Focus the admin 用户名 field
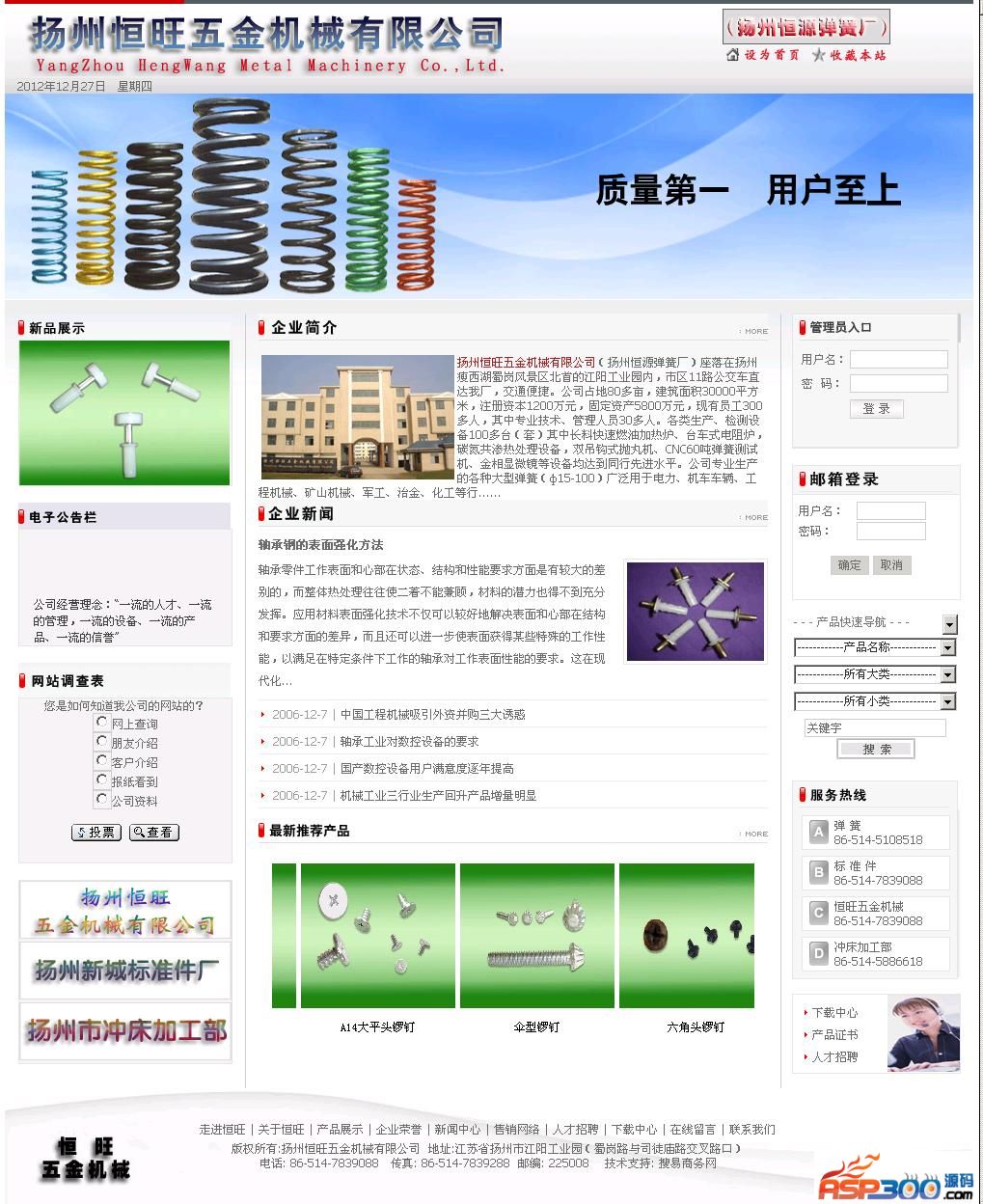Screen dimensions: 983x1204 click(x=898, y=359)
